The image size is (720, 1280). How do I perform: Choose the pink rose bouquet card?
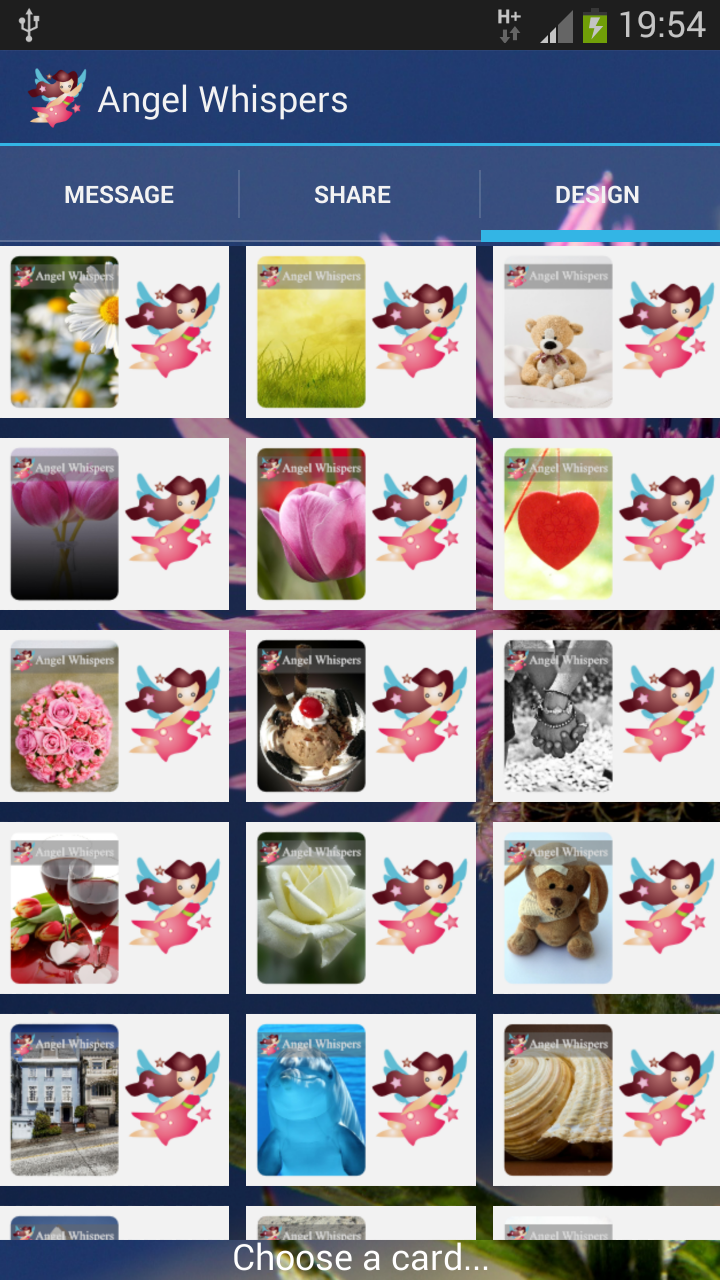(114, 716)
